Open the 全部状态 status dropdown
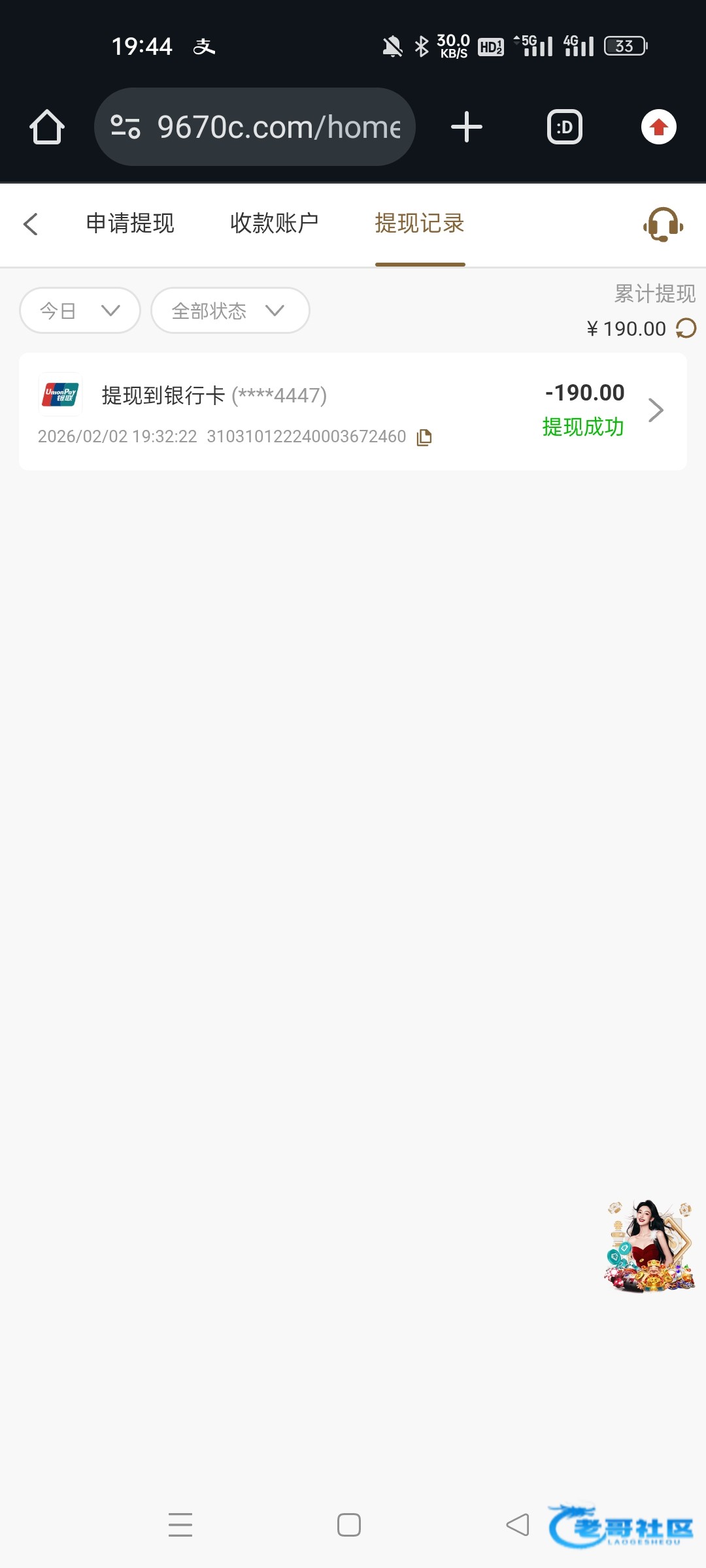706x1568 pixels. pyautogui.click(x=229, y=310)
